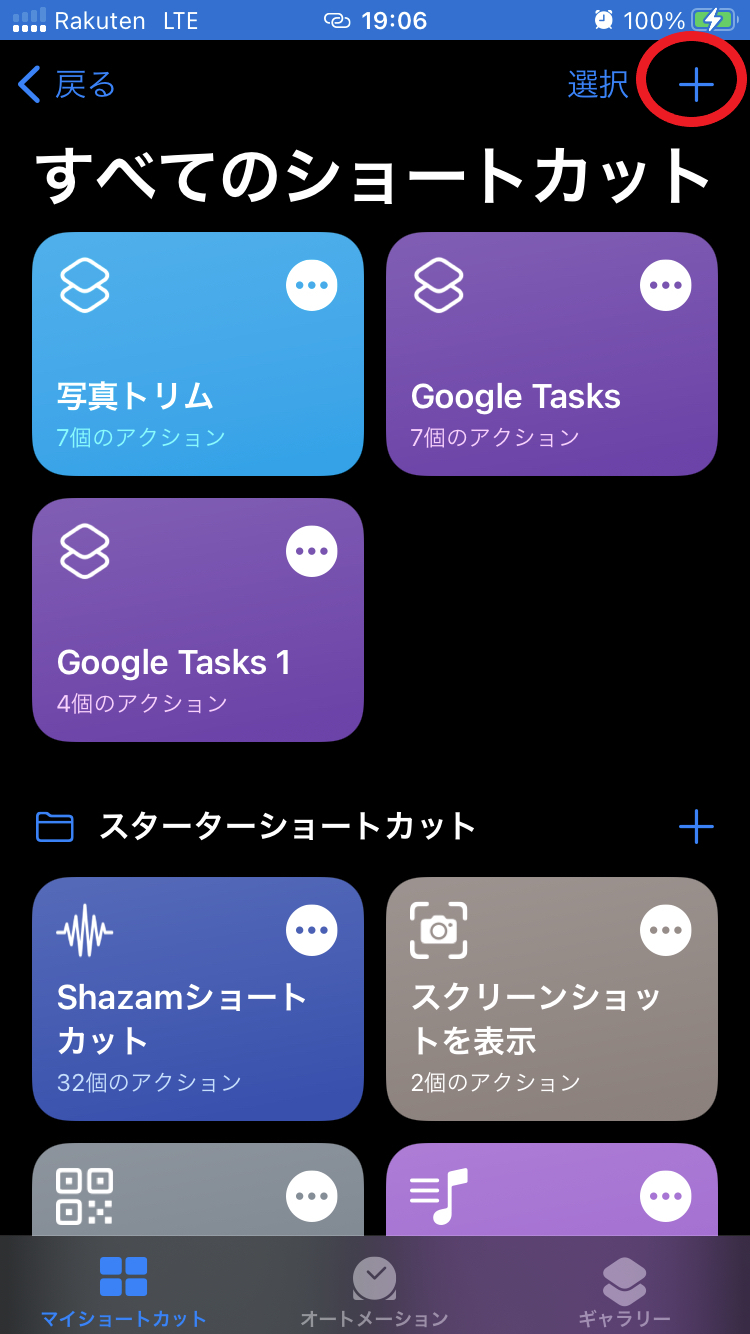
Task: Select the マイショートカット tab
Action: coord(124,1290)
